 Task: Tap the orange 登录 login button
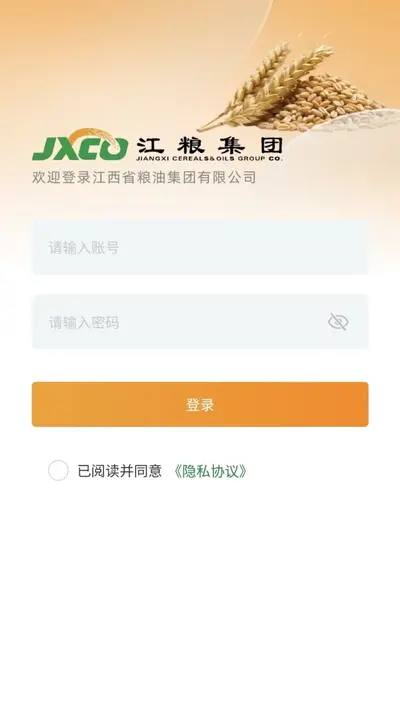(x=200, y=404)
